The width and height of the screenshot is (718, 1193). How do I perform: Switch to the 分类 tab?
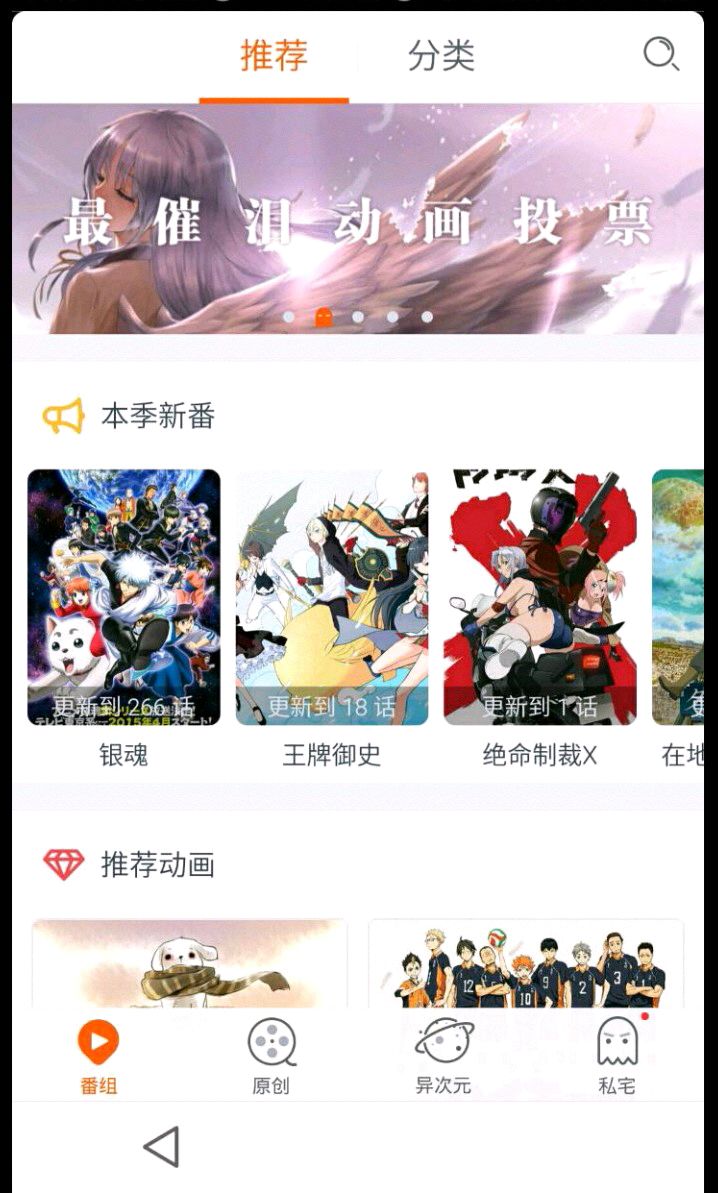click(x=440, y=56)
